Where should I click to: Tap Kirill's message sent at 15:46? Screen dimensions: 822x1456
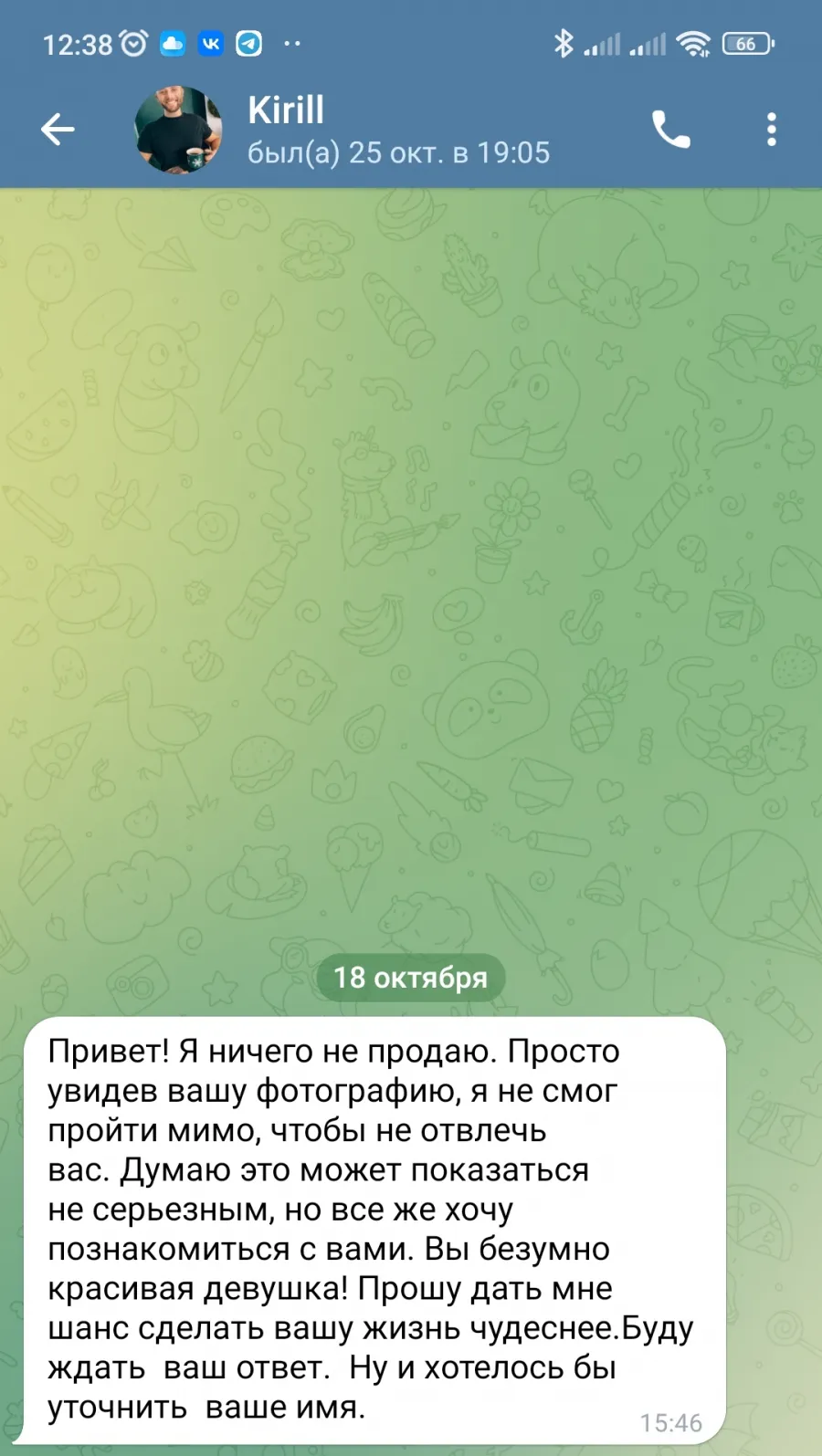(x=374, y=1231)
